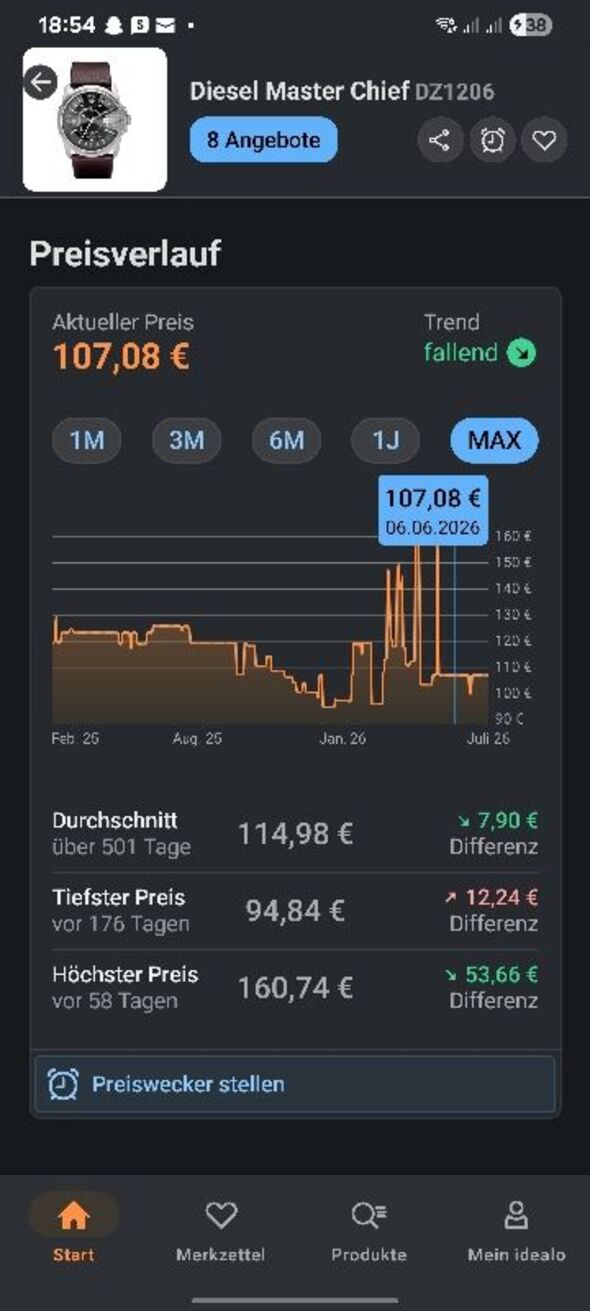The image size is (590, 1311).
Task: Open Mein idealo tab
Action: 516,1230
